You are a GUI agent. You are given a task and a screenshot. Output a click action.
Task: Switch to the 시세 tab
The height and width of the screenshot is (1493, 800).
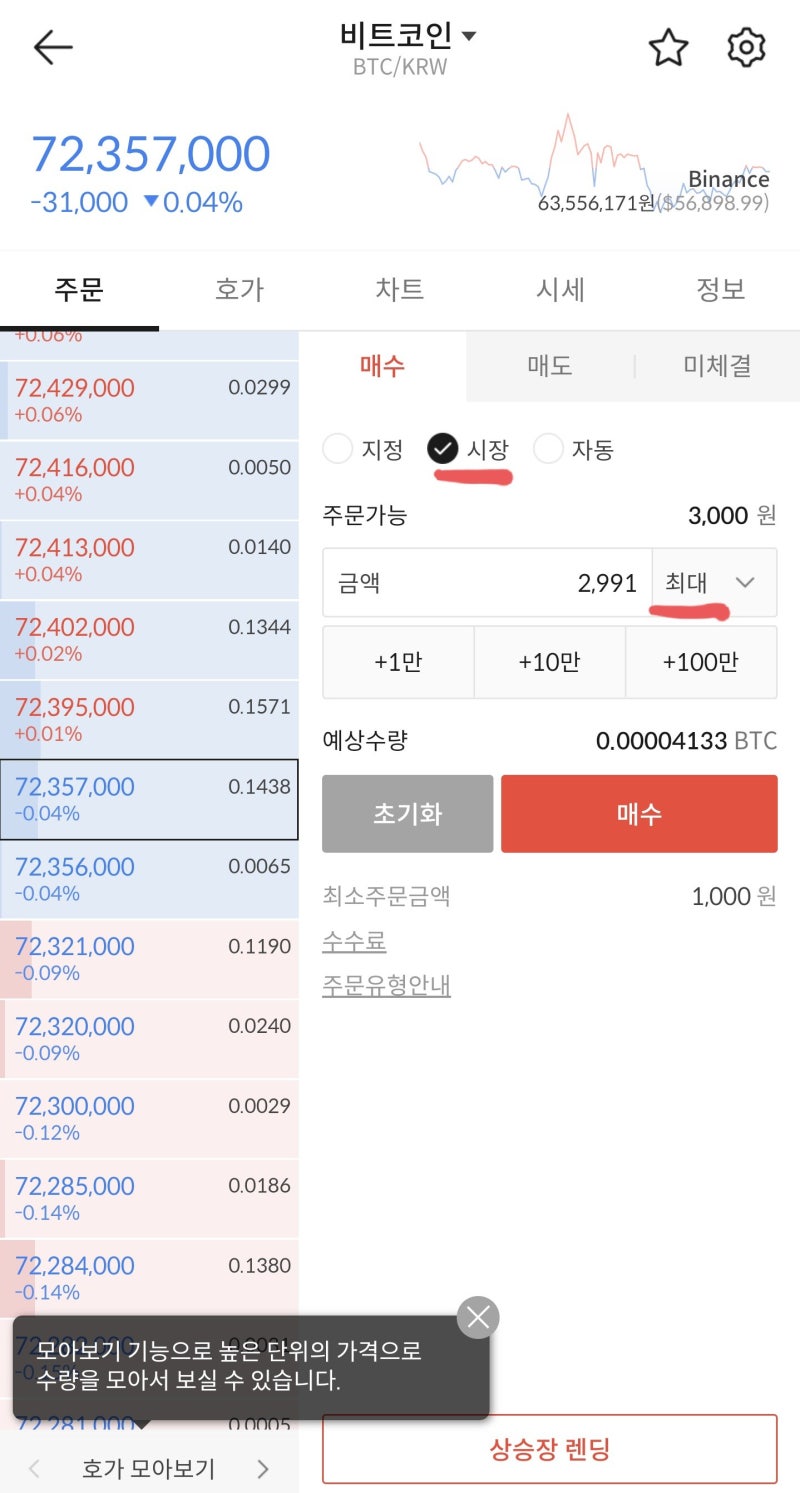(559, 290)
